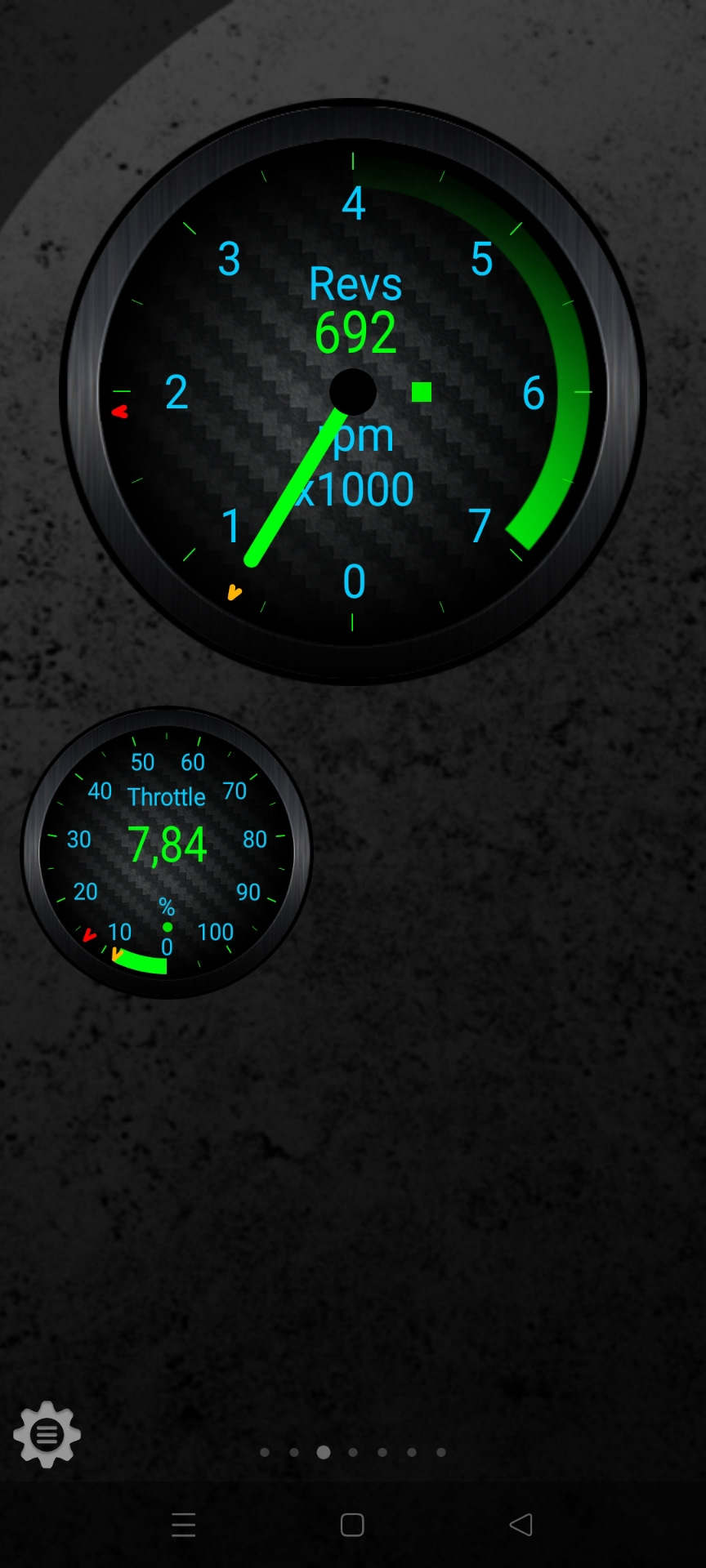
Task: Tap the system home button
Action: tap(352, 1525)
